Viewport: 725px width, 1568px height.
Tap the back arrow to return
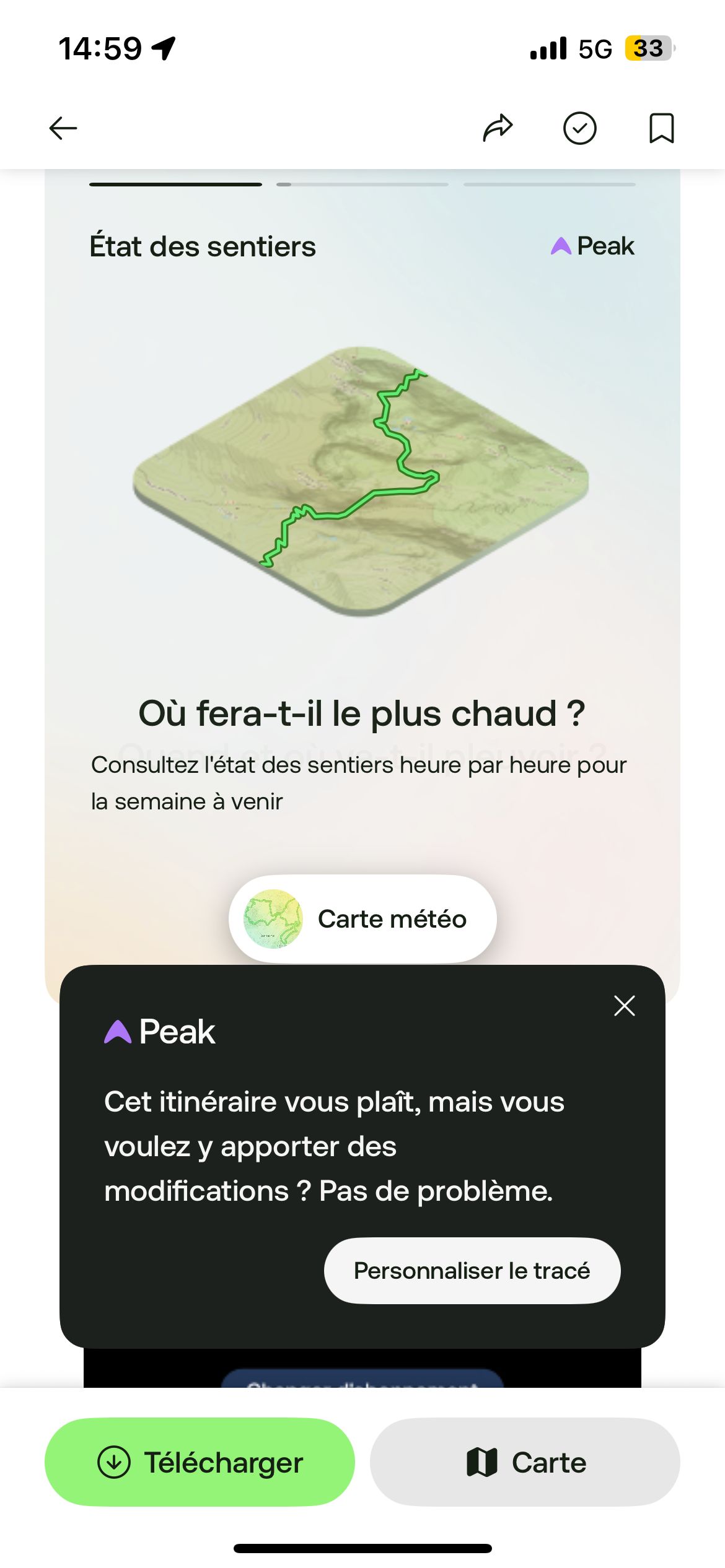click(62, 128)
